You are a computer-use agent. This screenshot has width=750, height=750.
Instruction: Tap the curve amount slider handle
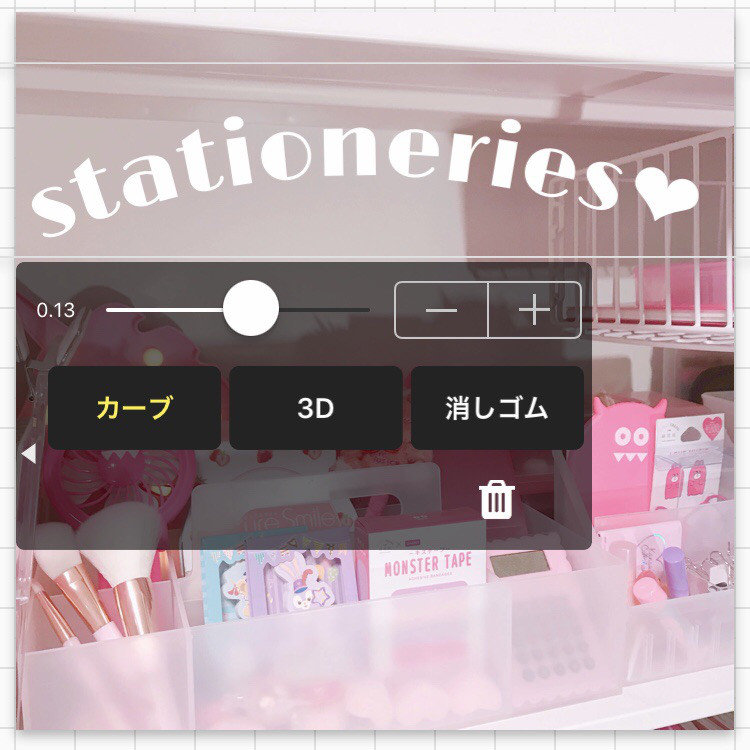click(x=250, y=309)
